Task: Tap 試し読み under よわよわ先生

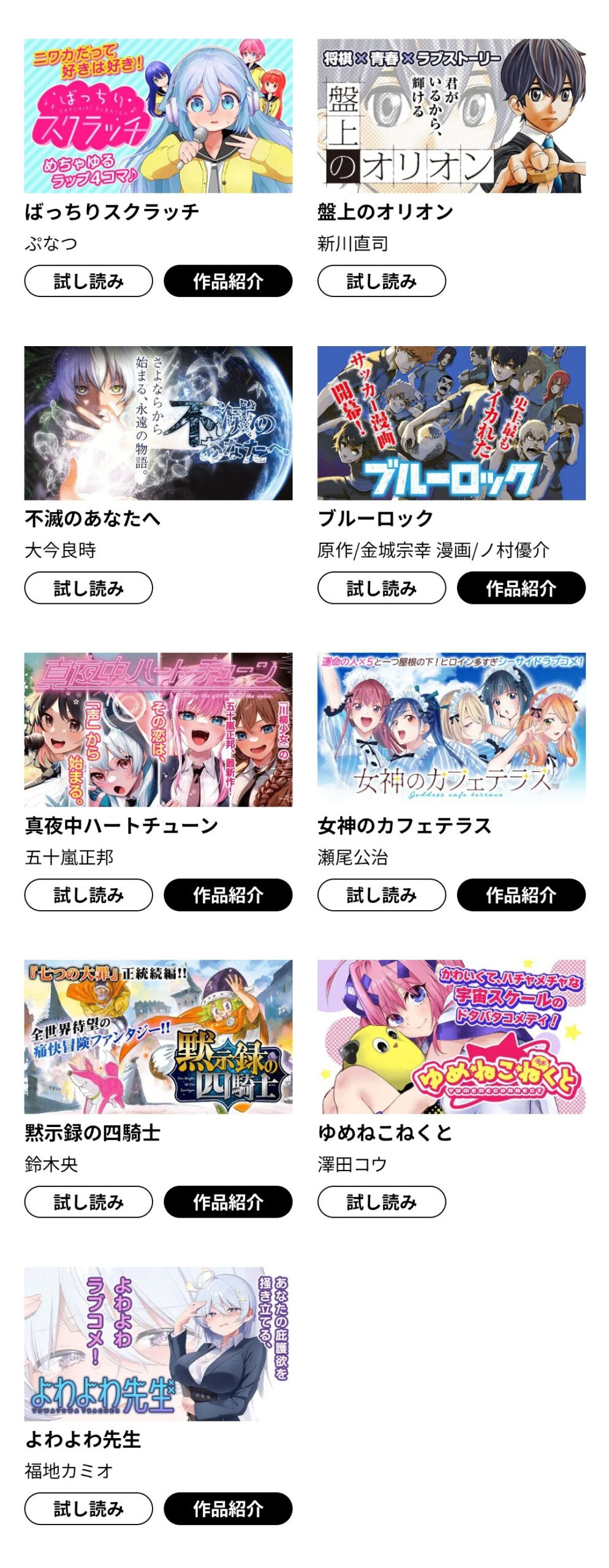Action: [88, 1509]
